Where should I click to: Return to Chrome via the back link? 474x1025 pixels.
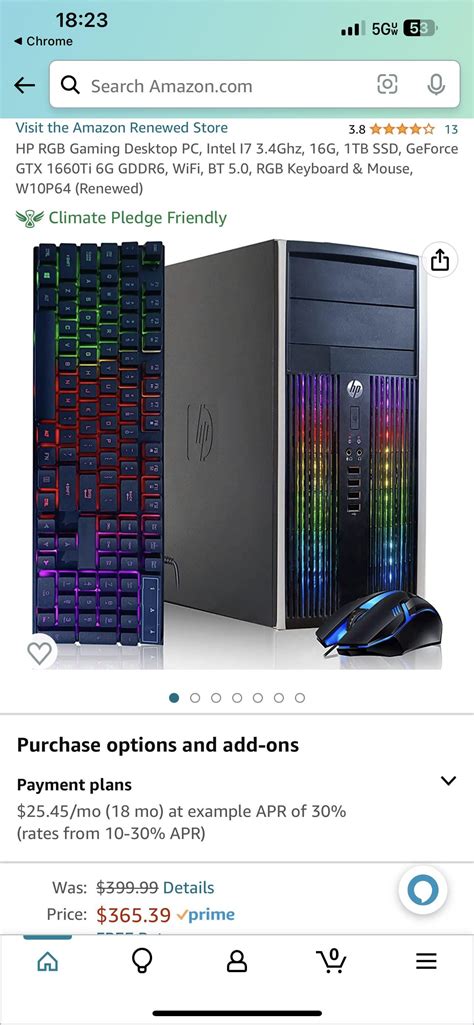[42, 41]
